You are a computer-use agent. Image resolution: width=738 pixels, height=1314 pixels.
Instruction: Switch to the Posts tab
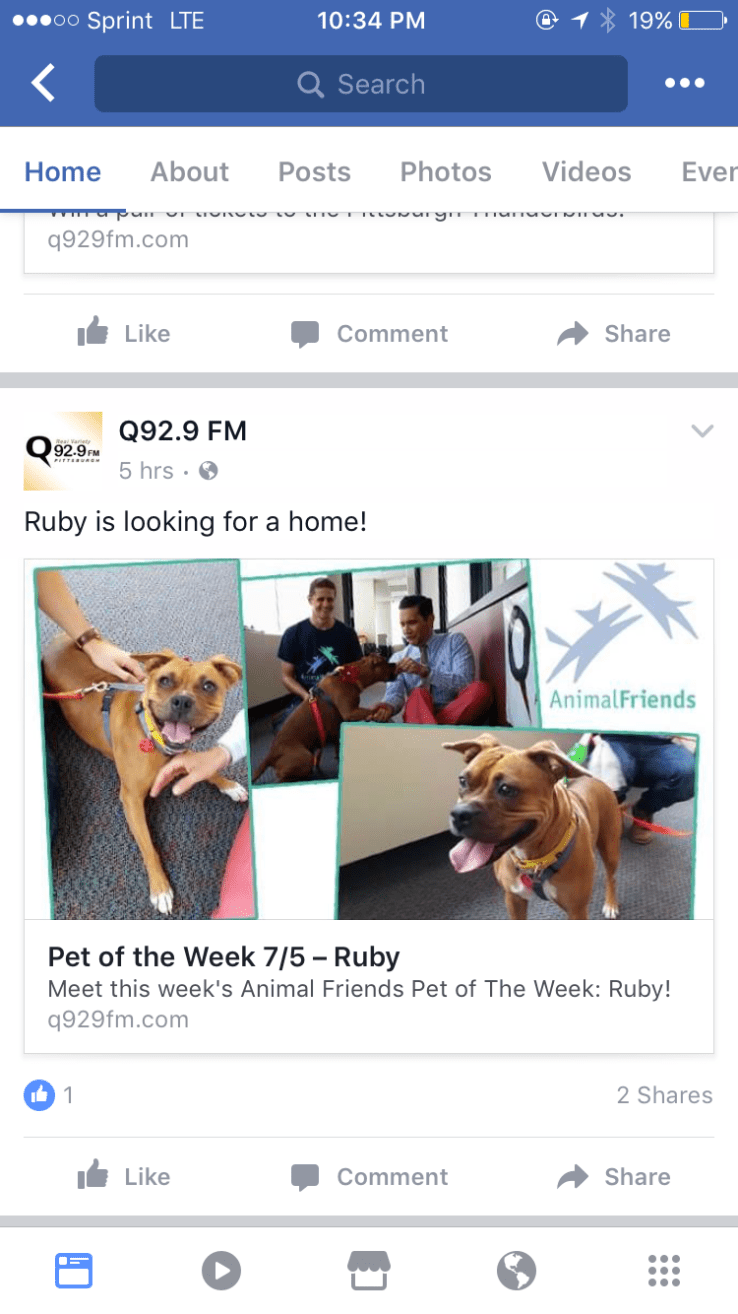(x=314, y=172)
